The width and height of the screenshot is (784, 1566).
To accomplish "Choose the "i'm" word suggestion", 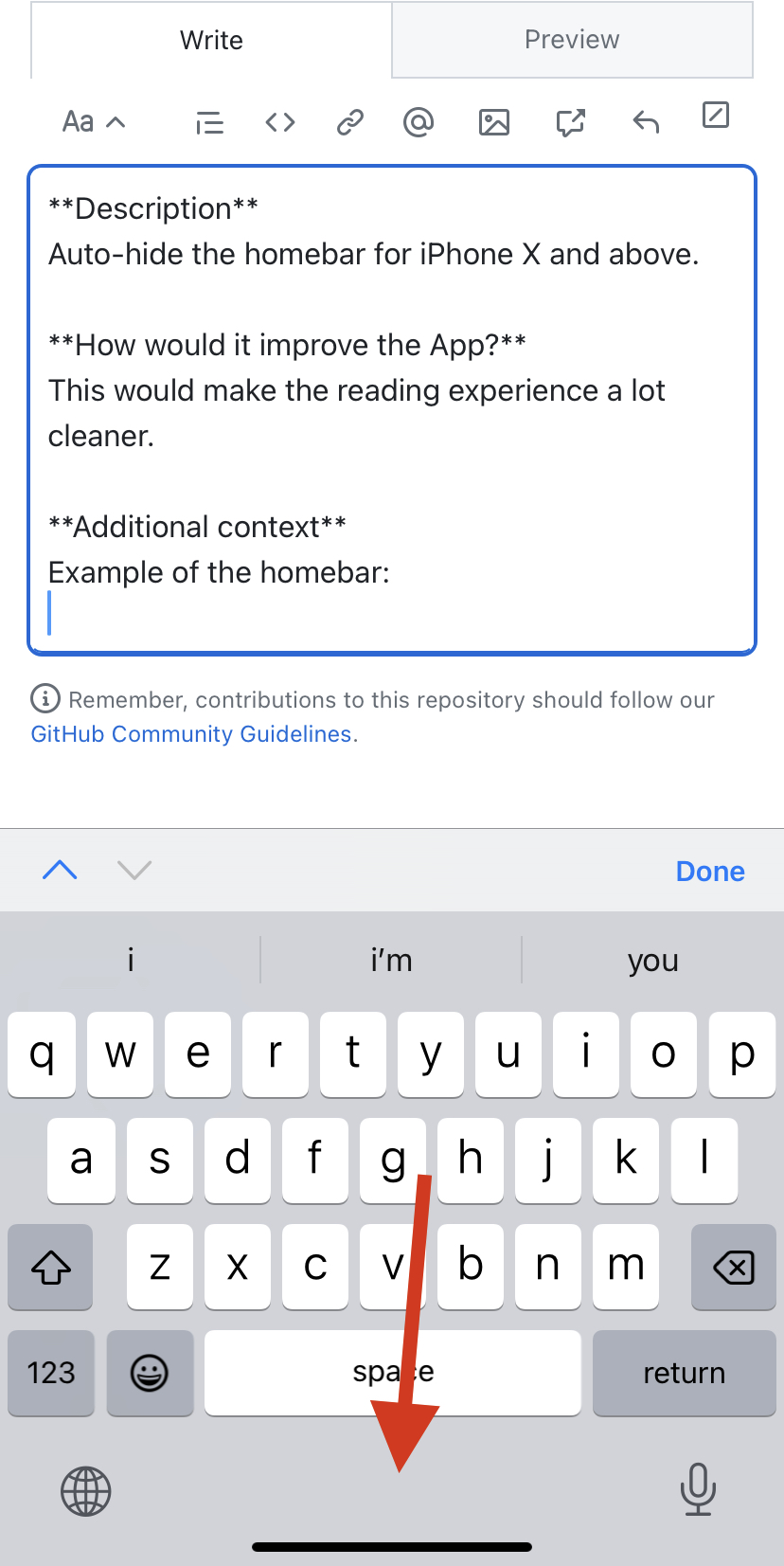I will coord(390,960).
